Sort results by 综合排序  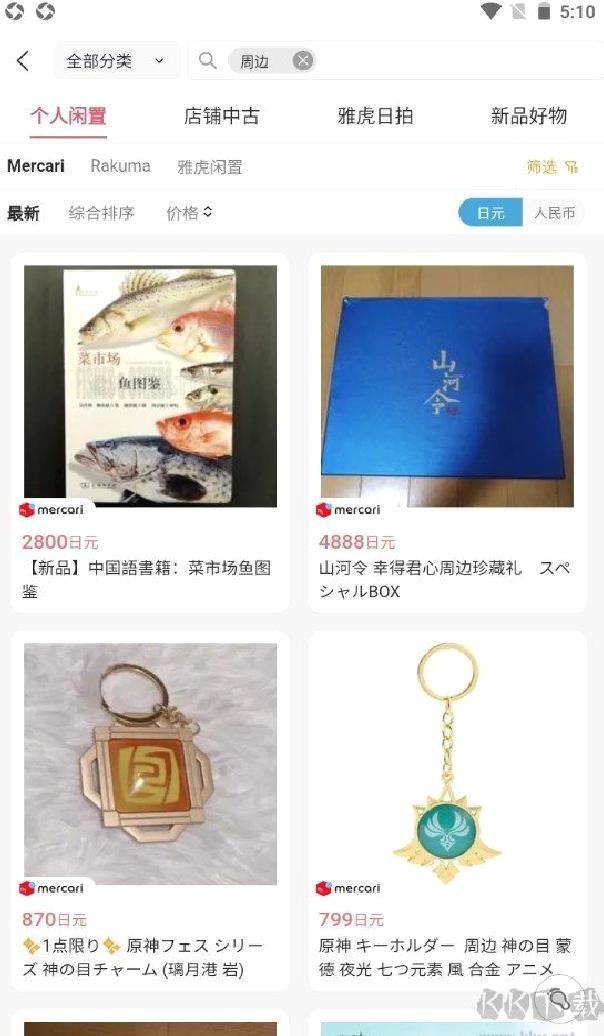coord(101,213)
